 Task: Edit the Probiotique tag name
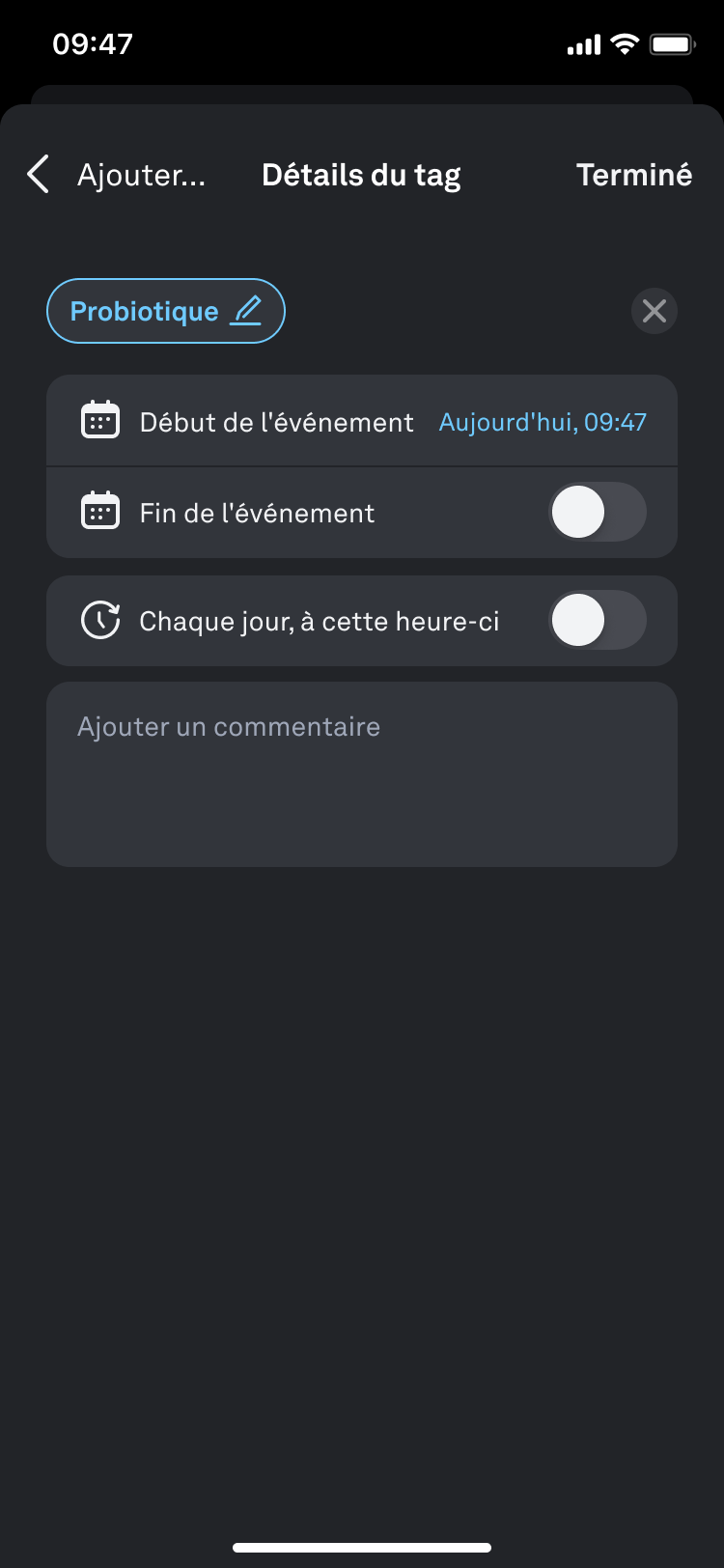pyautogui.click(x=166, y=311)
